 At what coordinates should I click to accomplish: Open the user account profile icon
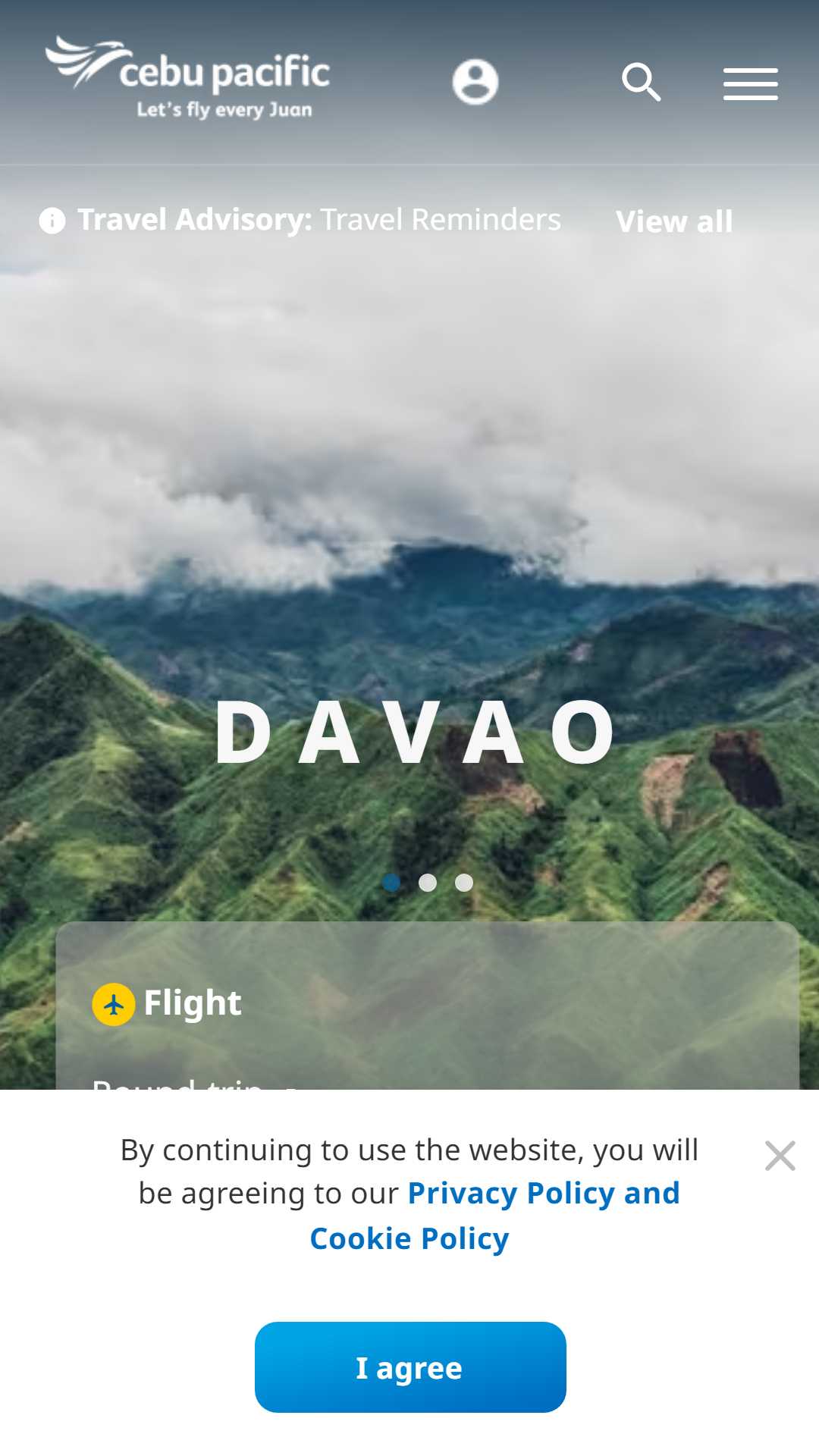tap(475, 82)
